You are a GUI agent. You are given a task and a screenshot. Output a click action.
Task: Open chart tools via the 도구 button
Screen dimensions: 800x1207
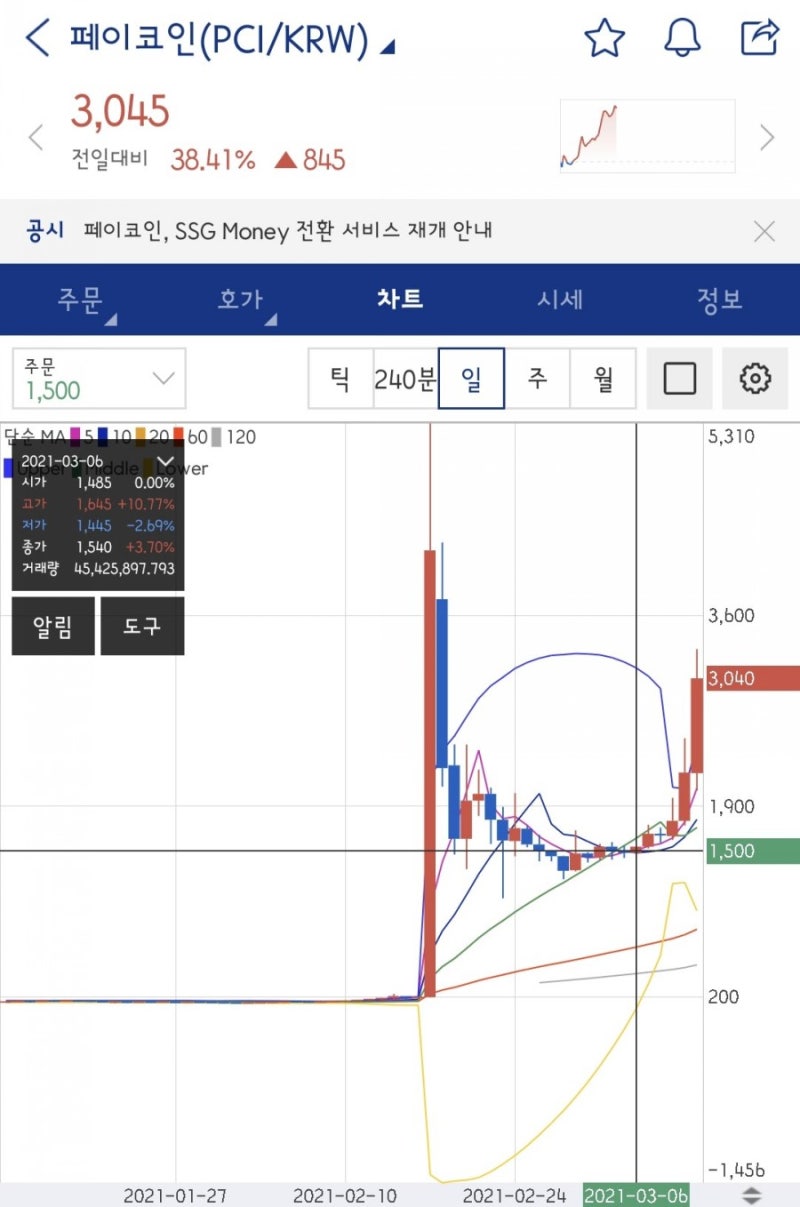142,626
